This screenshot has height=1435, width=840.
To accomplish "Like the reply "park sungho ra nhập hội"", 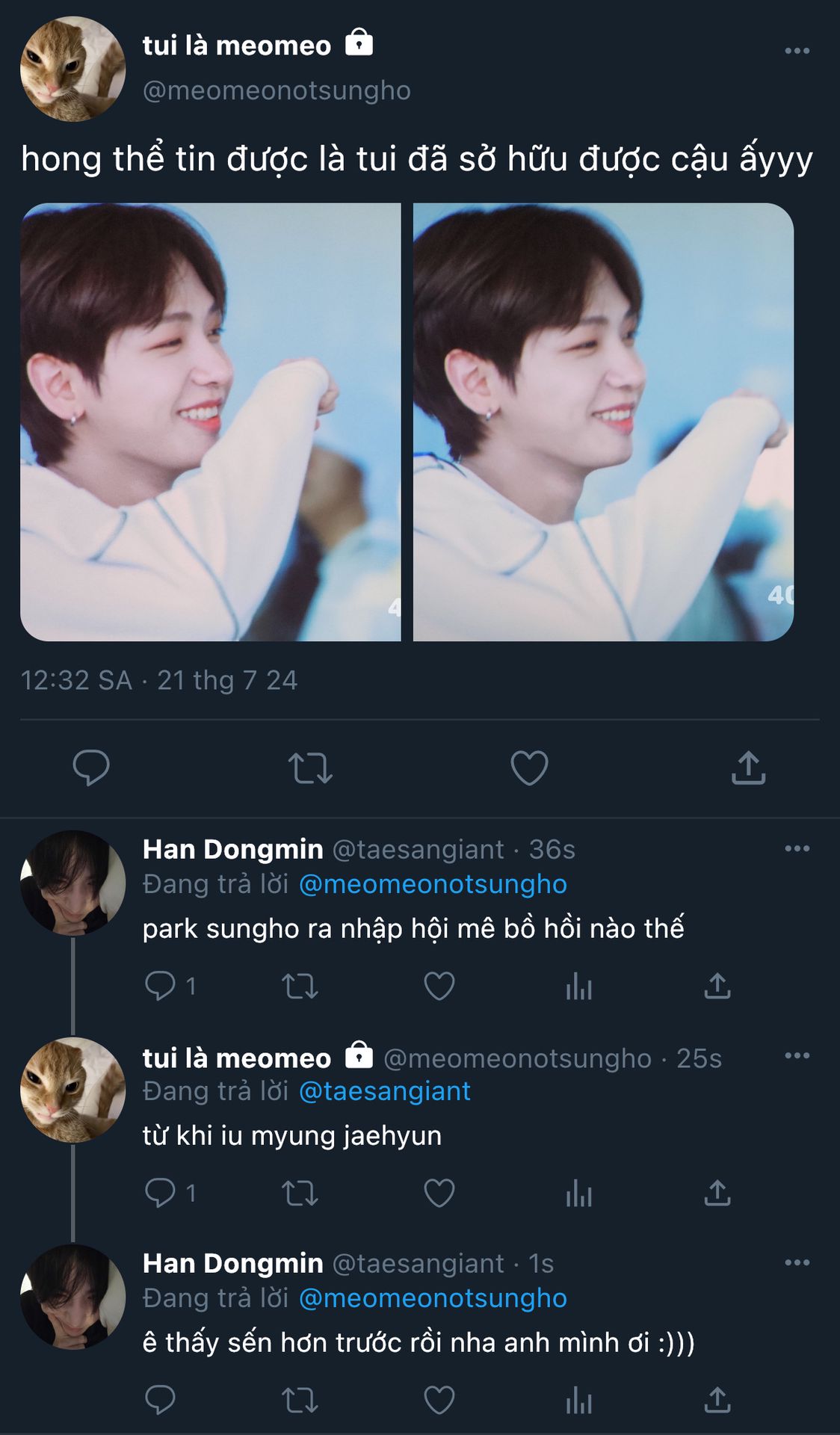I will click(439, 986).
